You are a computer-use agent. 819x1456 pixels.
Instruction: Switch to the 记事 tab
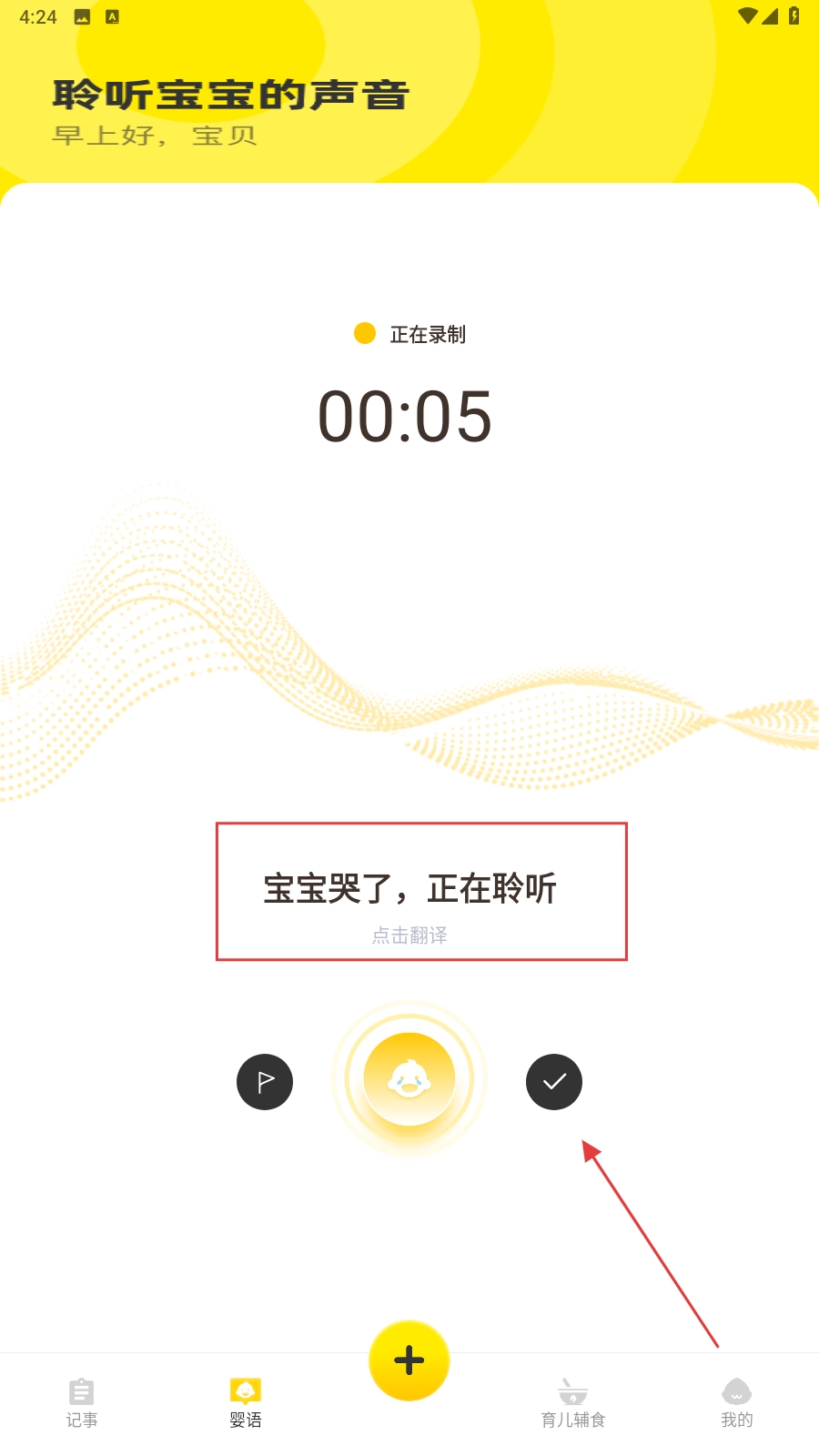[x=82, y=1402]
